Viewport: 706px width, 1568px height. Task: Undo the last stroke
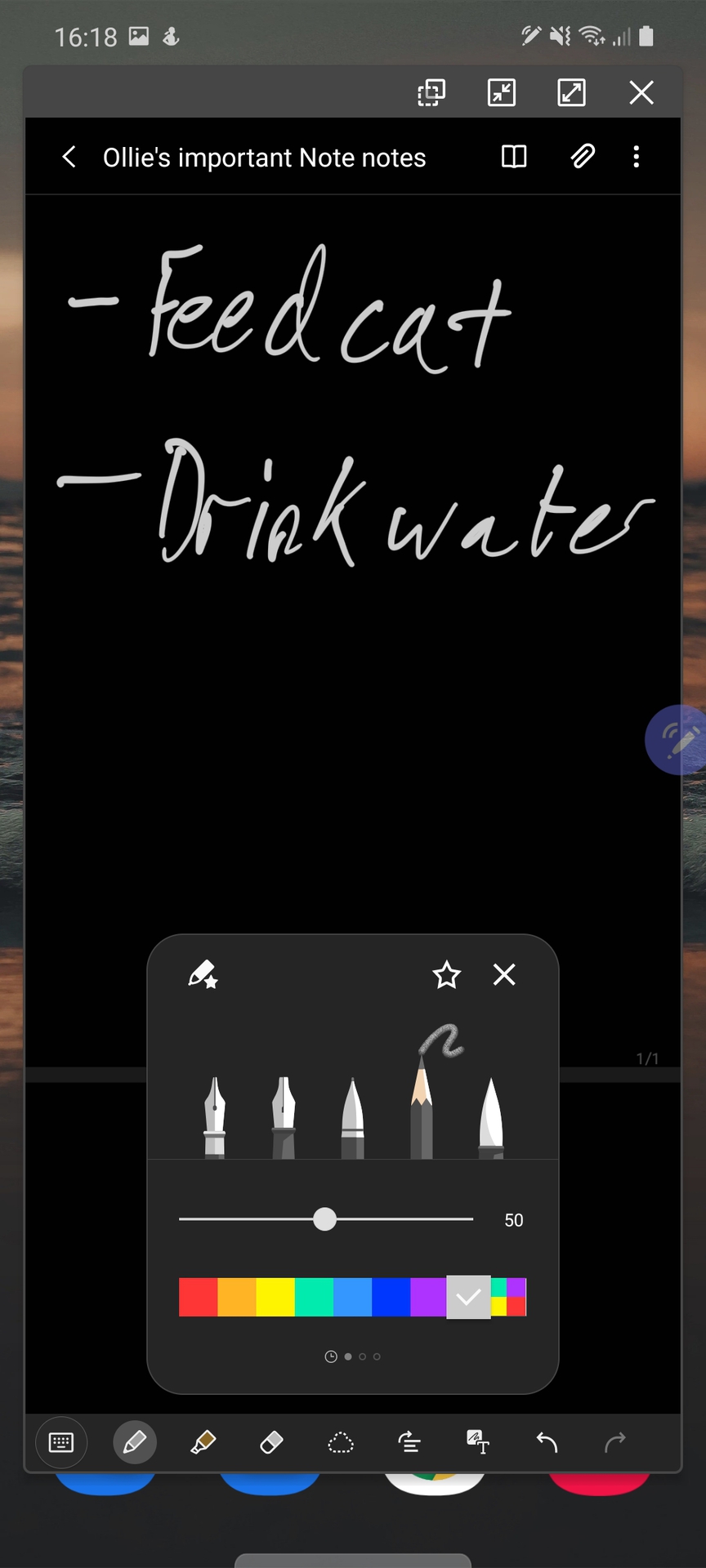click(x=547, y=1443)
